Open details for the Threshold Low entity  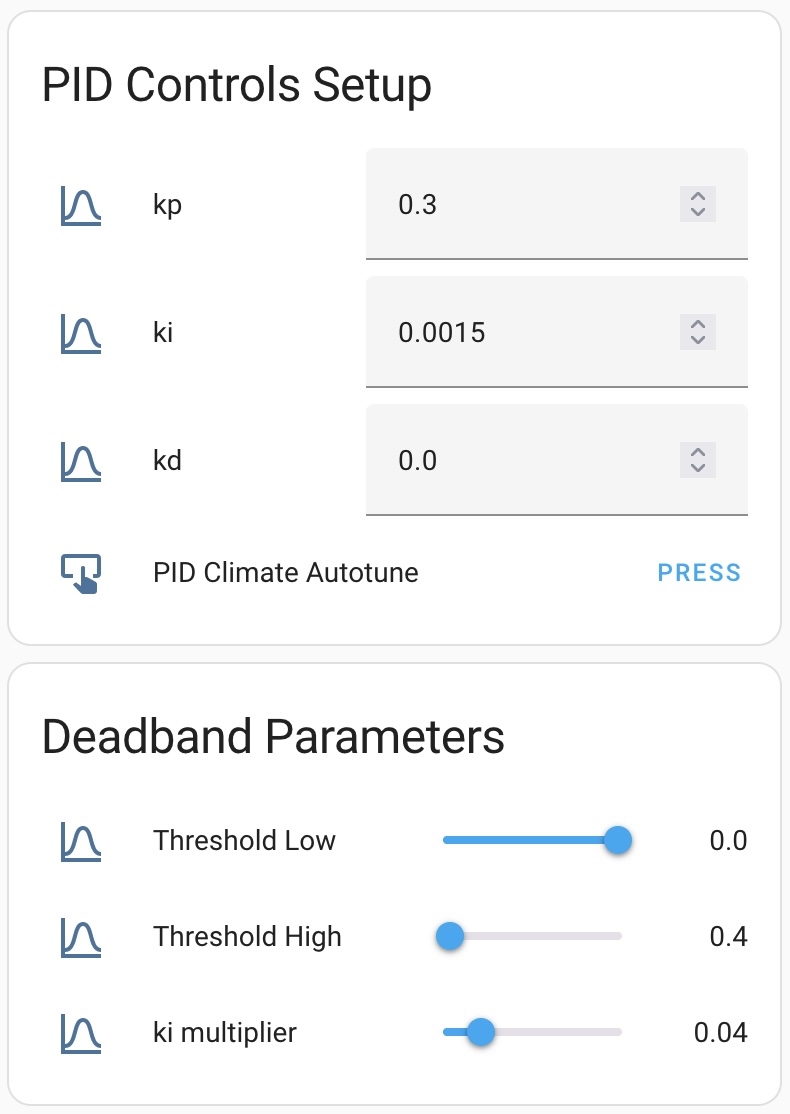(244, 840)
